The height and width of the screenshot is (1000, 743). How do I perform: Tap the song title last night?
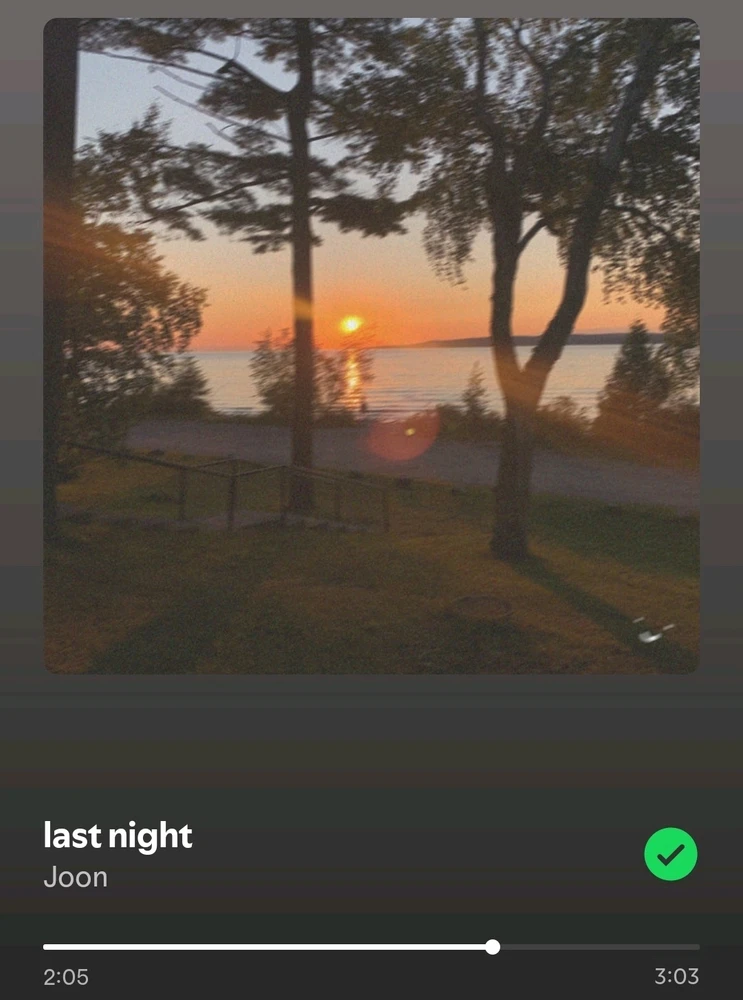click(118, 835)
